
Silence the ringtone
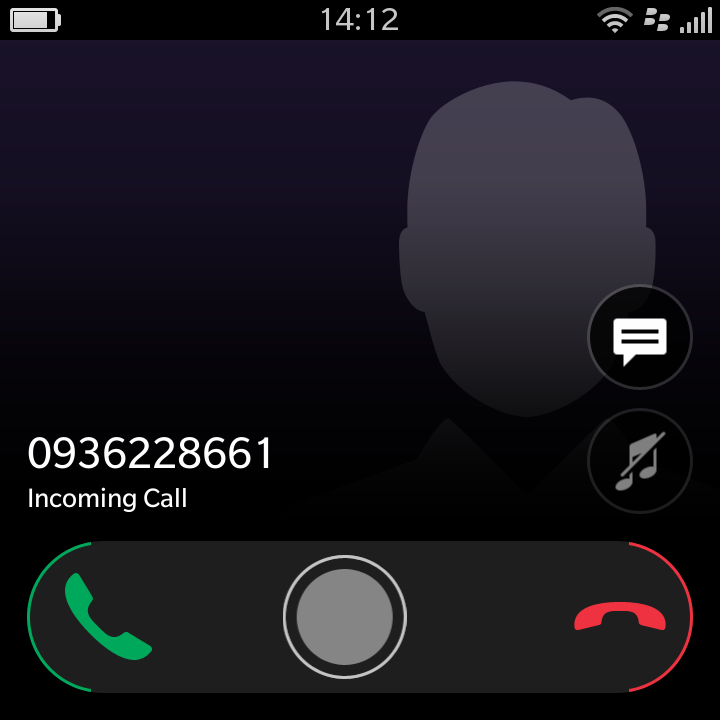coord(640,461)
